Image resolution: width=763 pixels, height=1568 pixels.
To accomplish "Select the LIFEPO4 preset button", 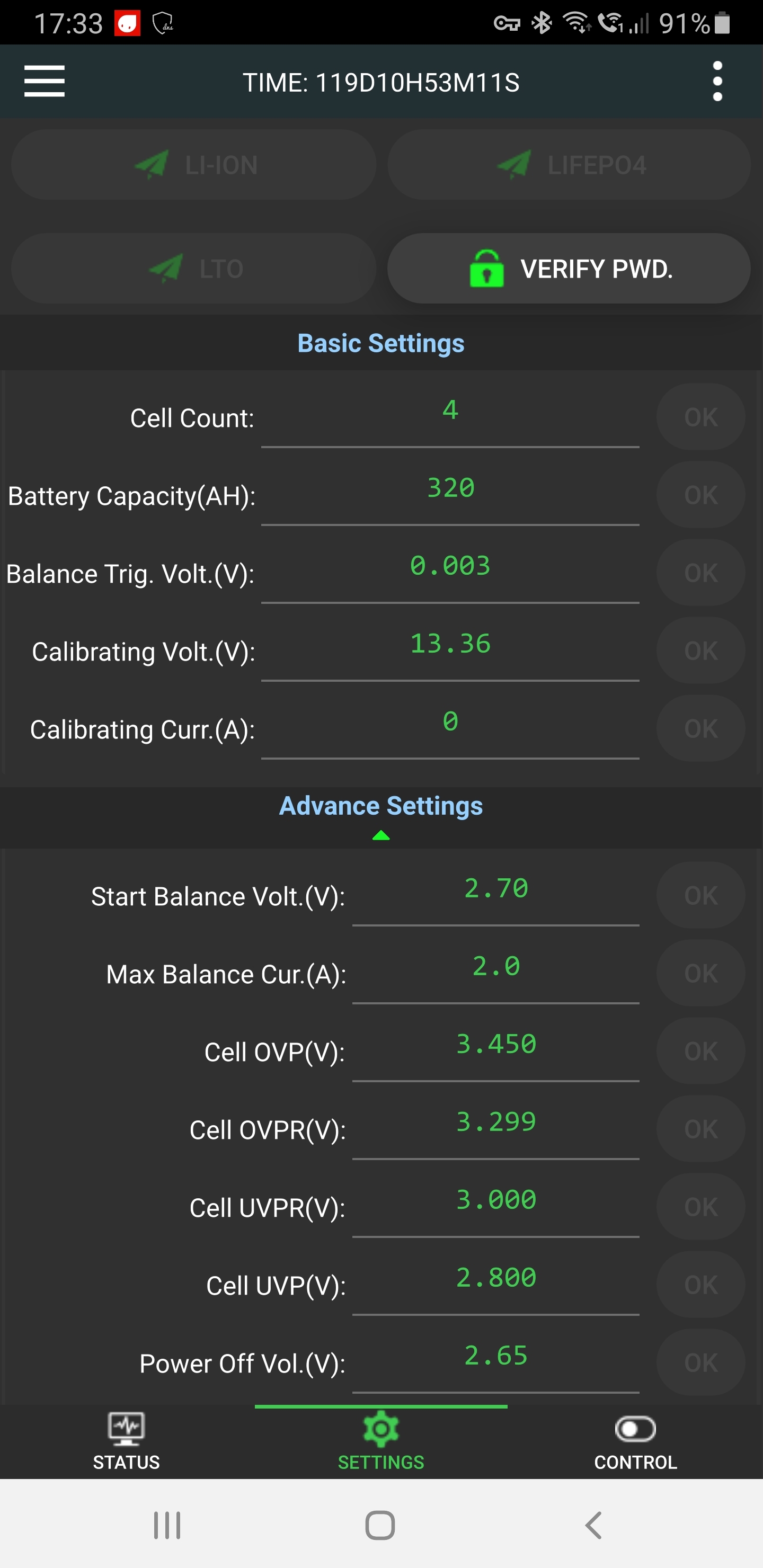I will click(568, 165).
